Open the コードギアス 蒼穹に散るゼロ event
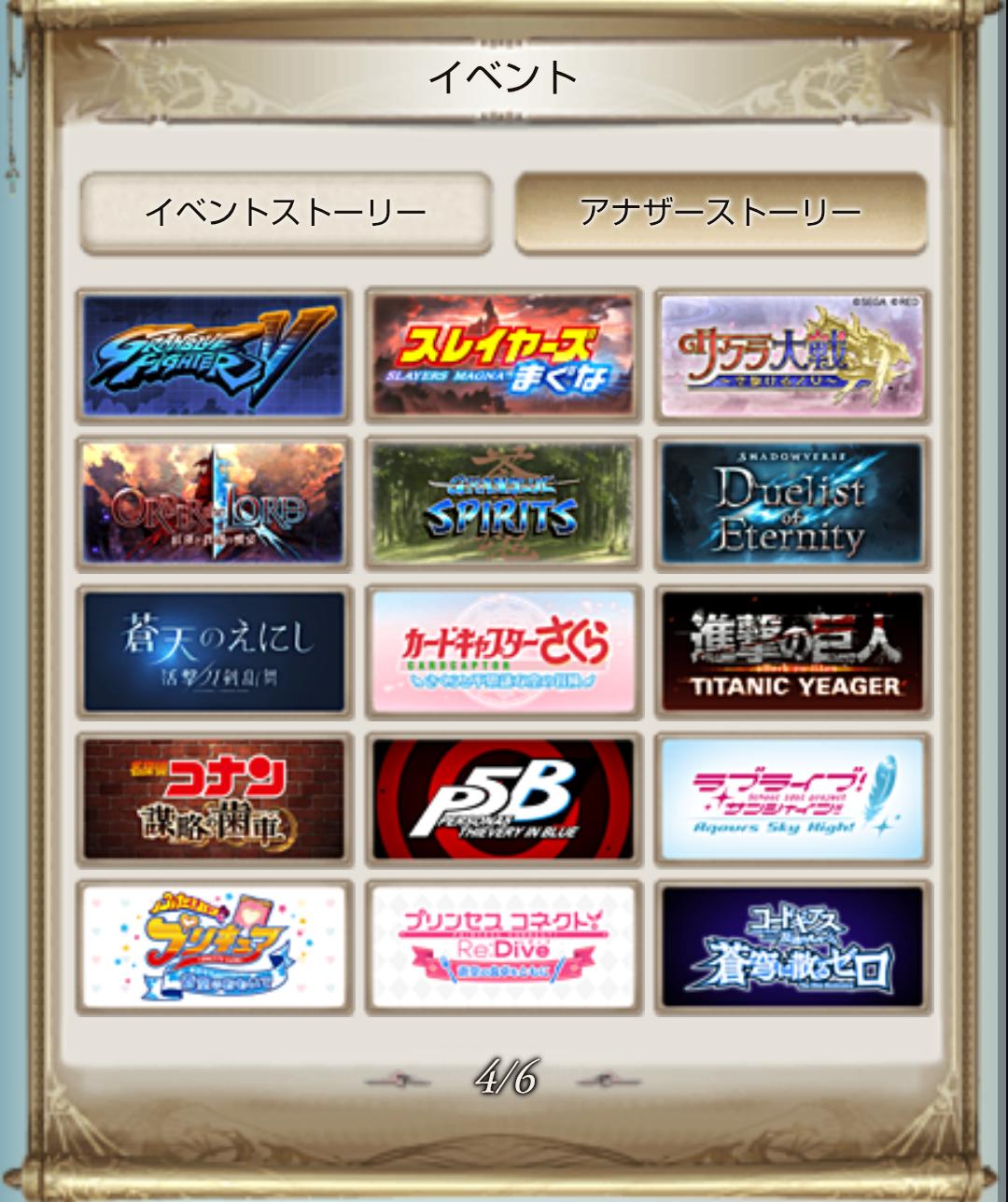 (792, 947)
